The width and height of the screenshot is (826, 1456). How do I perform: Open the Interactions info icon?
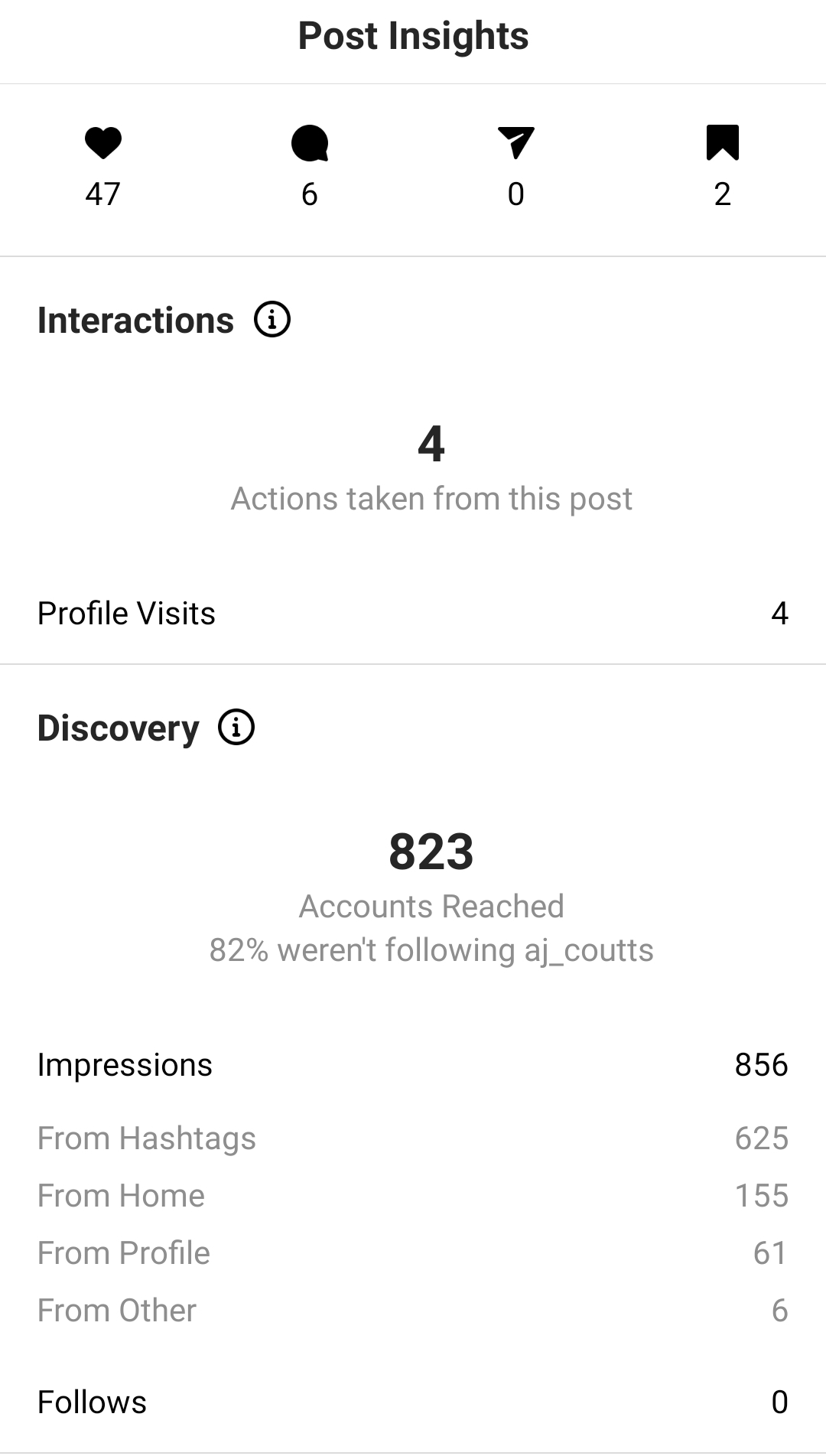click(272, 319)
